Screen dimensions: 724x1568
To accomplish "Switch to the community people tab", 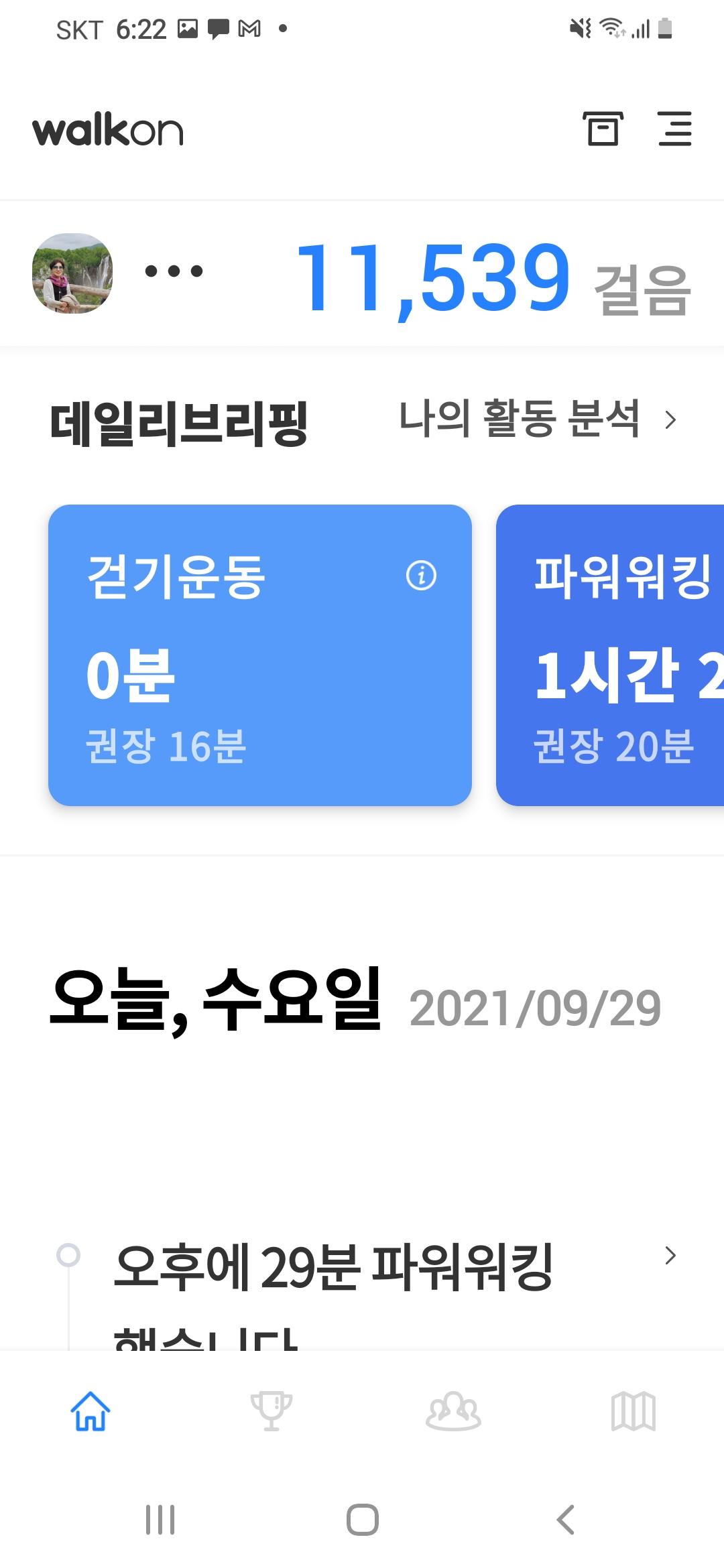I will coord(453,1411).
